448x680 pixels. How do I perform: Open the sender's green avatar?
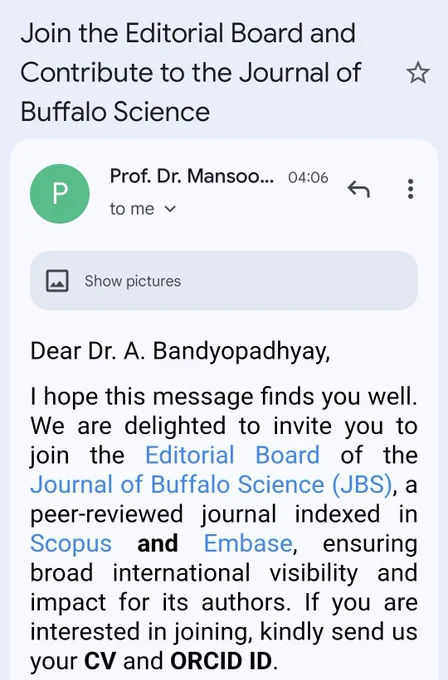60,194
